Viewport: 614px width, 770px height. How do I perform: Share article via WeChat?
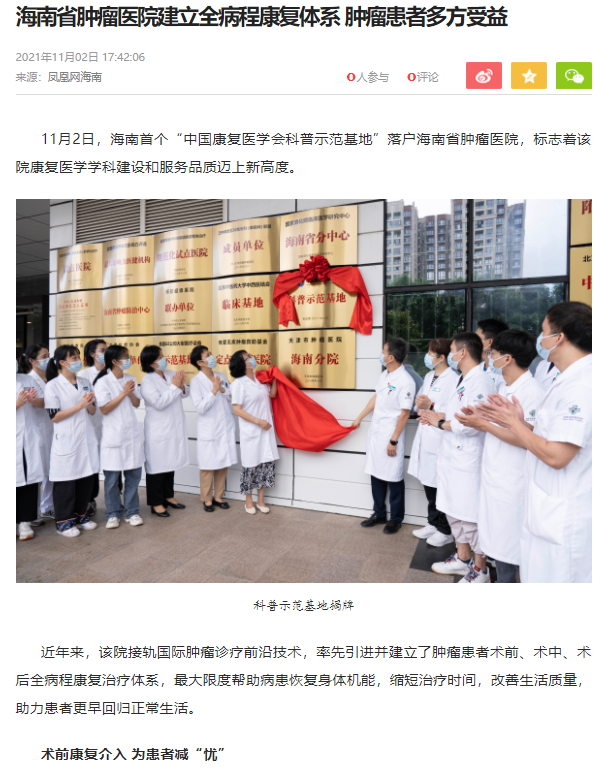coord(574,76)
